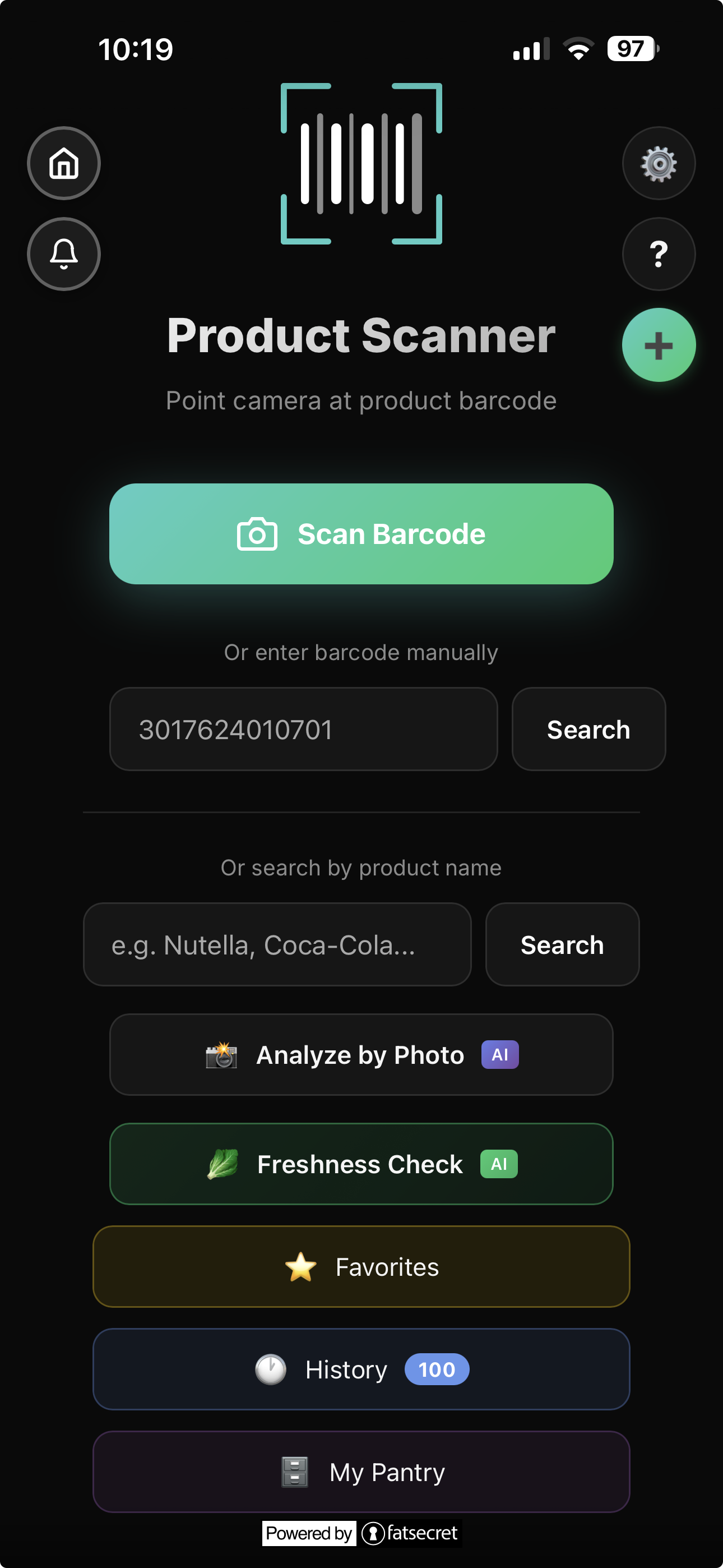The height and width of the screenshot is (1568, 723).
Task: Open Settings using the gear icon
Action: [x=659, y=163]
